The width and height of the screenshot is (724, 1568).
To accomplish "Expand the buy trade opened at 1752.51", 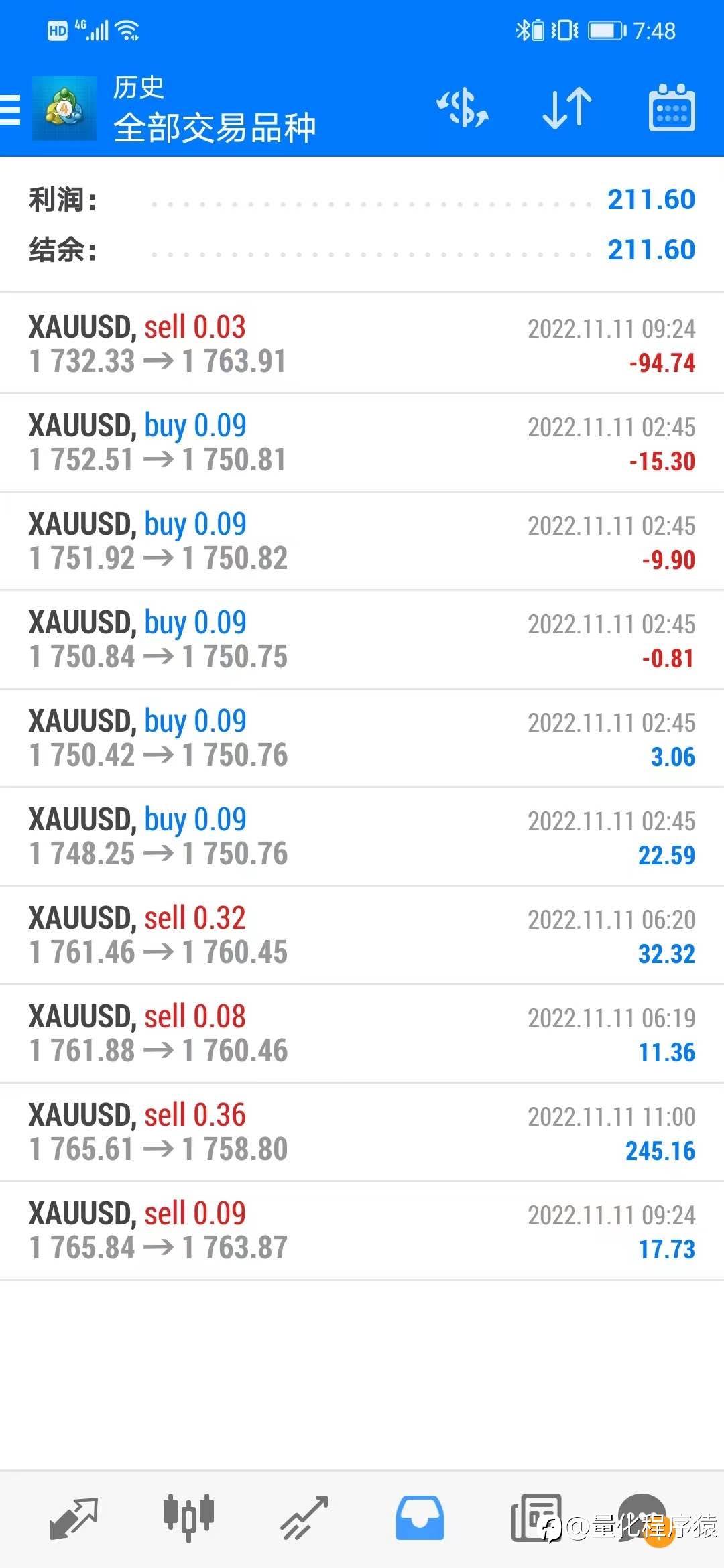I will [362, 442].
